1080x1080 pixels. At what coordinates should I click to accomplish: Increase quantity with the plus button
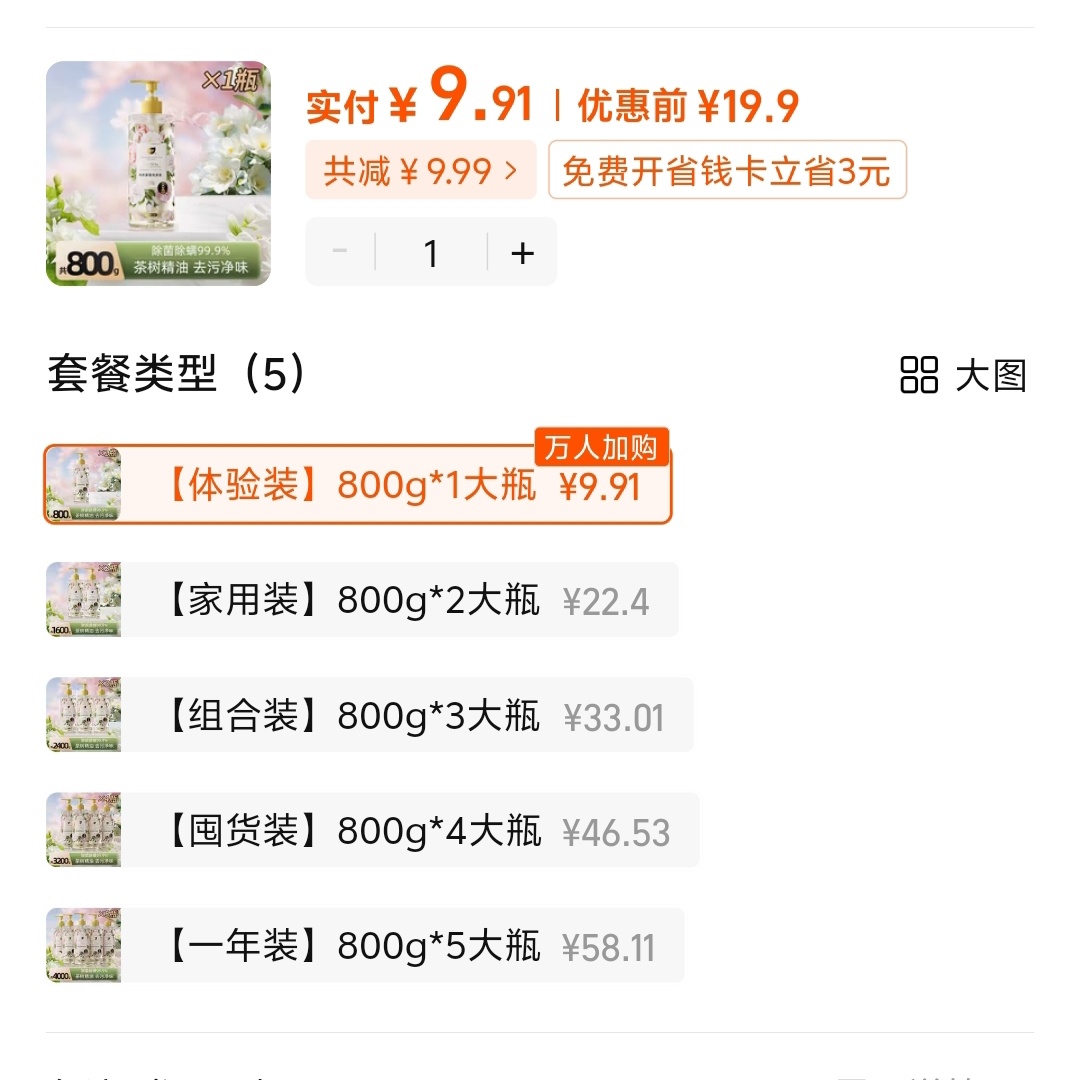(x=522, y=252)
